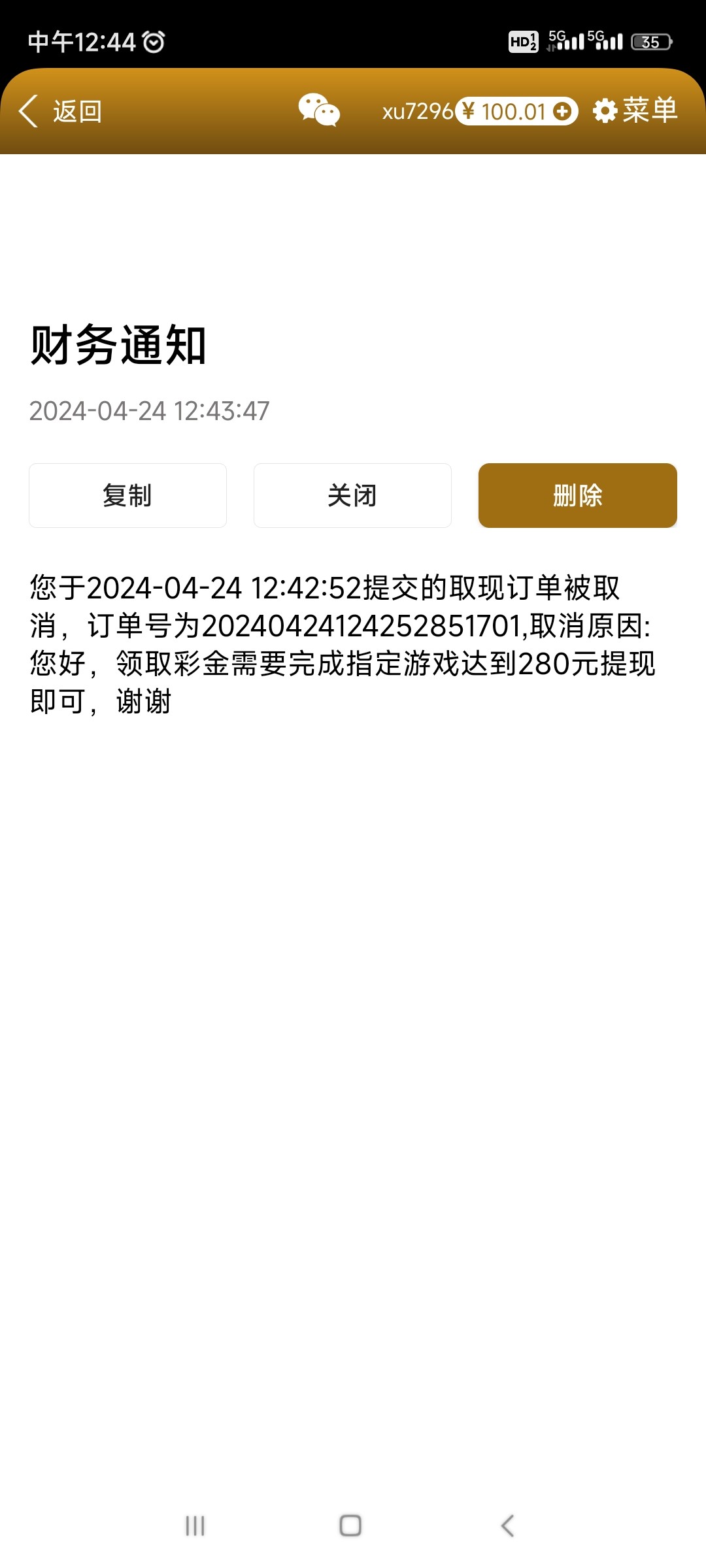
Task: Tap the plus icon to deposit funds
Action: (x=563, y=112)
